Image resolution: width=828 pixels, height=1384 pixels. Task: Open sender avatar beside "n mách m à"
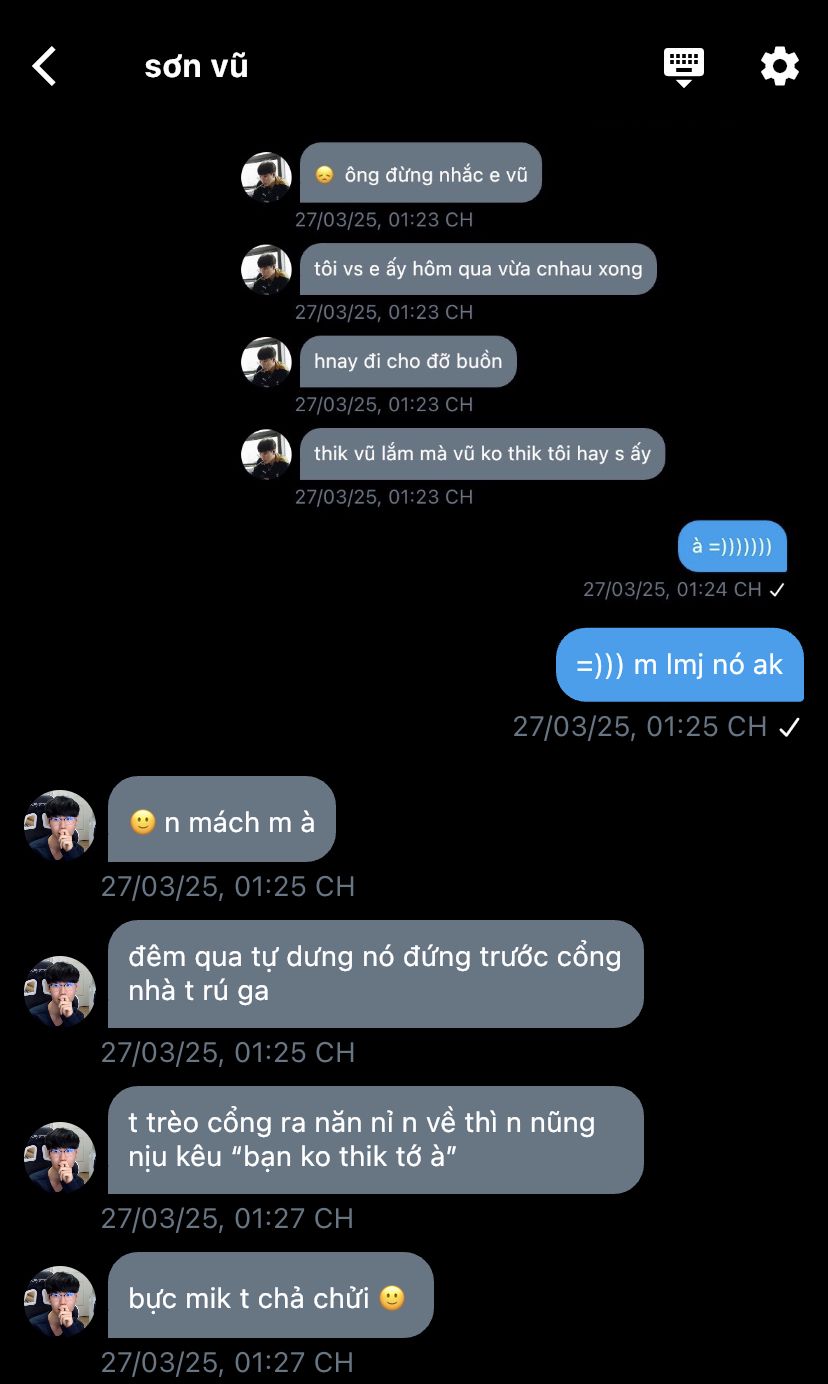pyautogui.click(x=60, y=825)
